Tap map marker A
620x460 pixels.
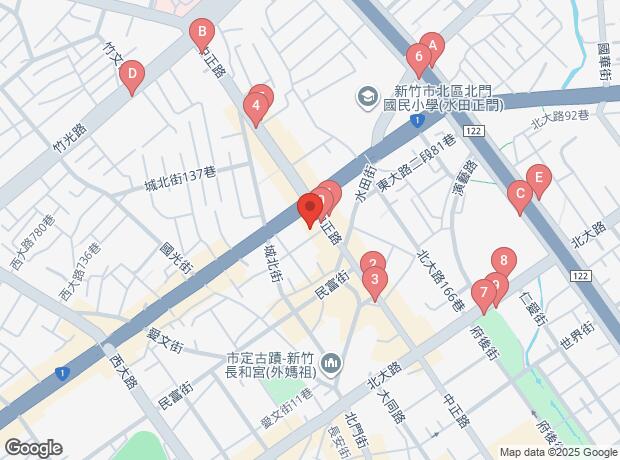pos(433,45)
